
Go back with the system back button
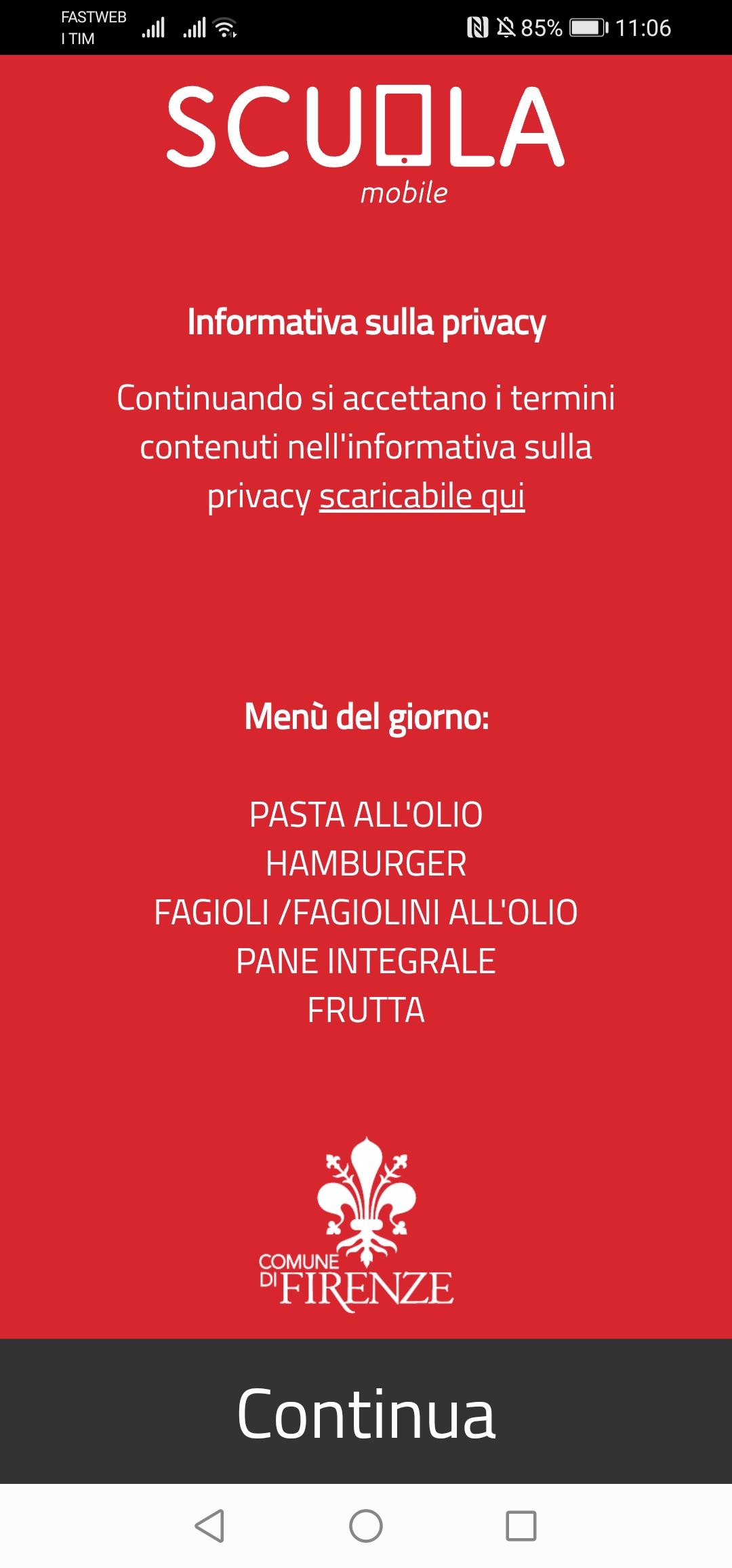click(209, 1526)
